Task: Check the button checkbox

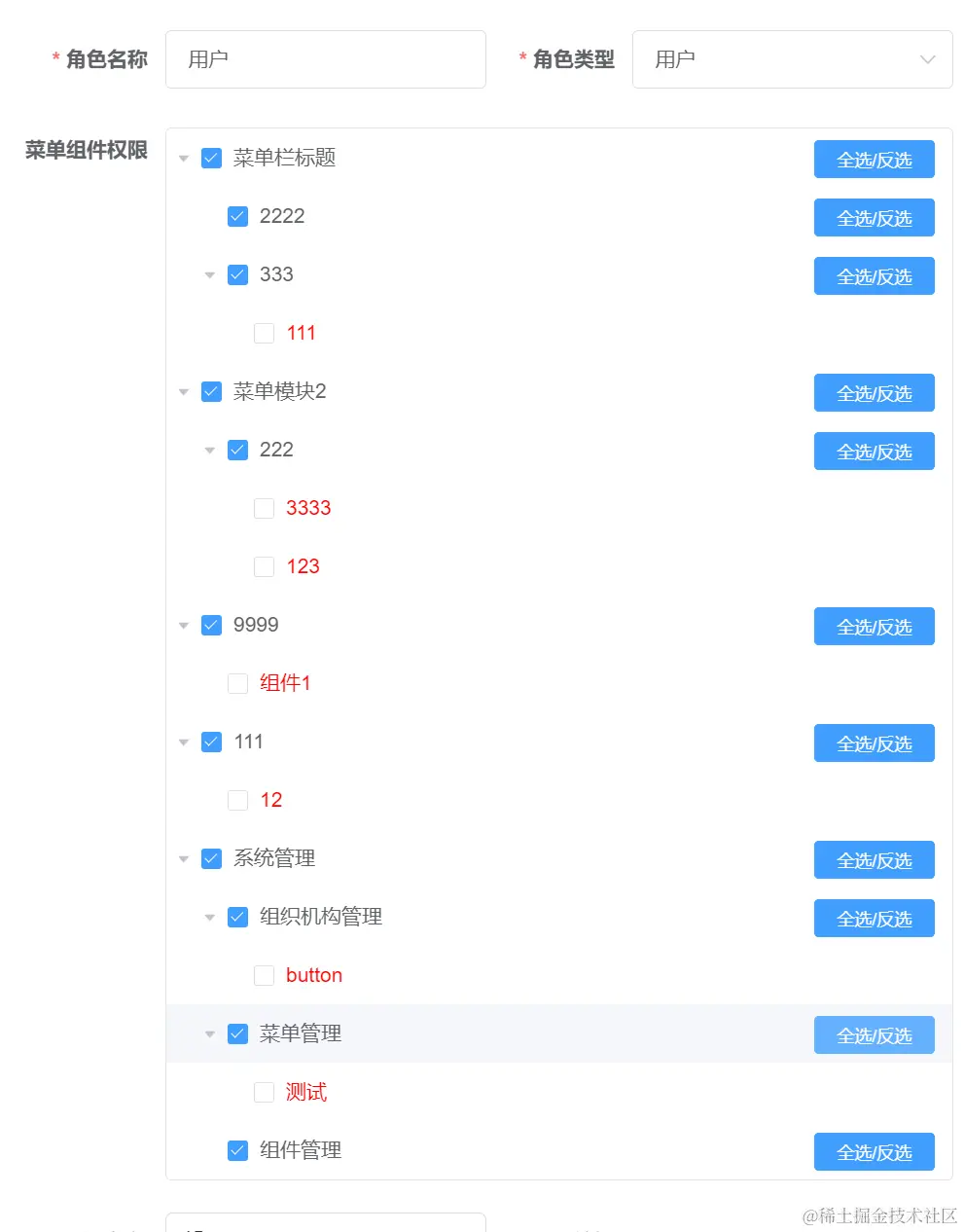Action: point(264,975)
